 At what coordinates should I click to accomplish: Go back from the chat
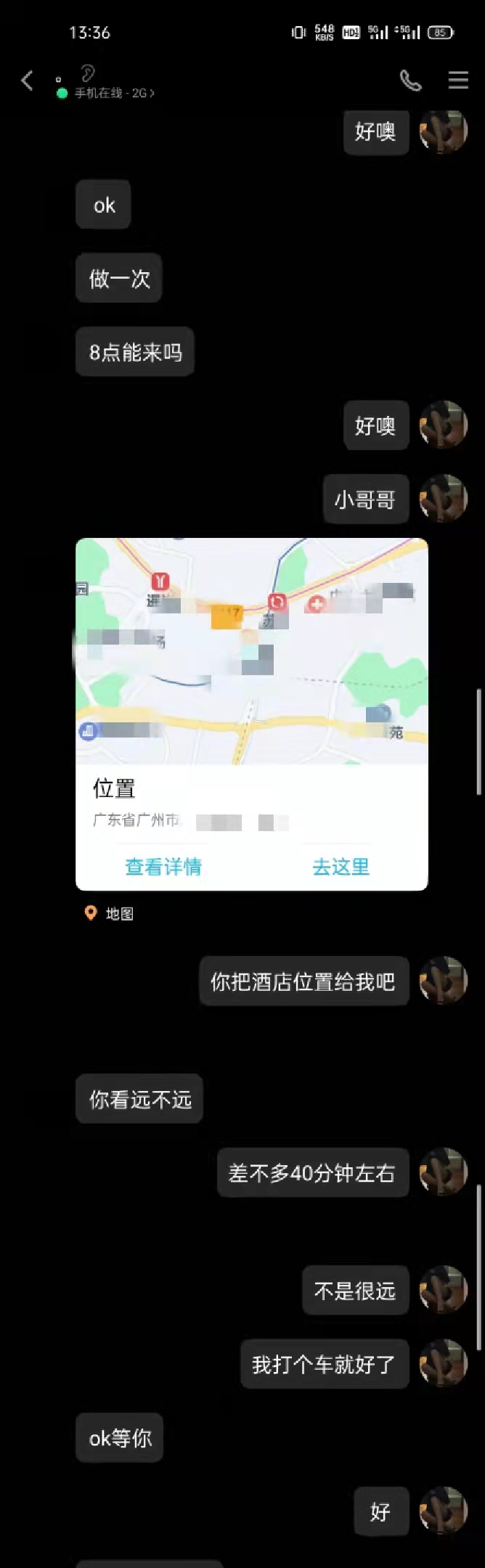28,80
